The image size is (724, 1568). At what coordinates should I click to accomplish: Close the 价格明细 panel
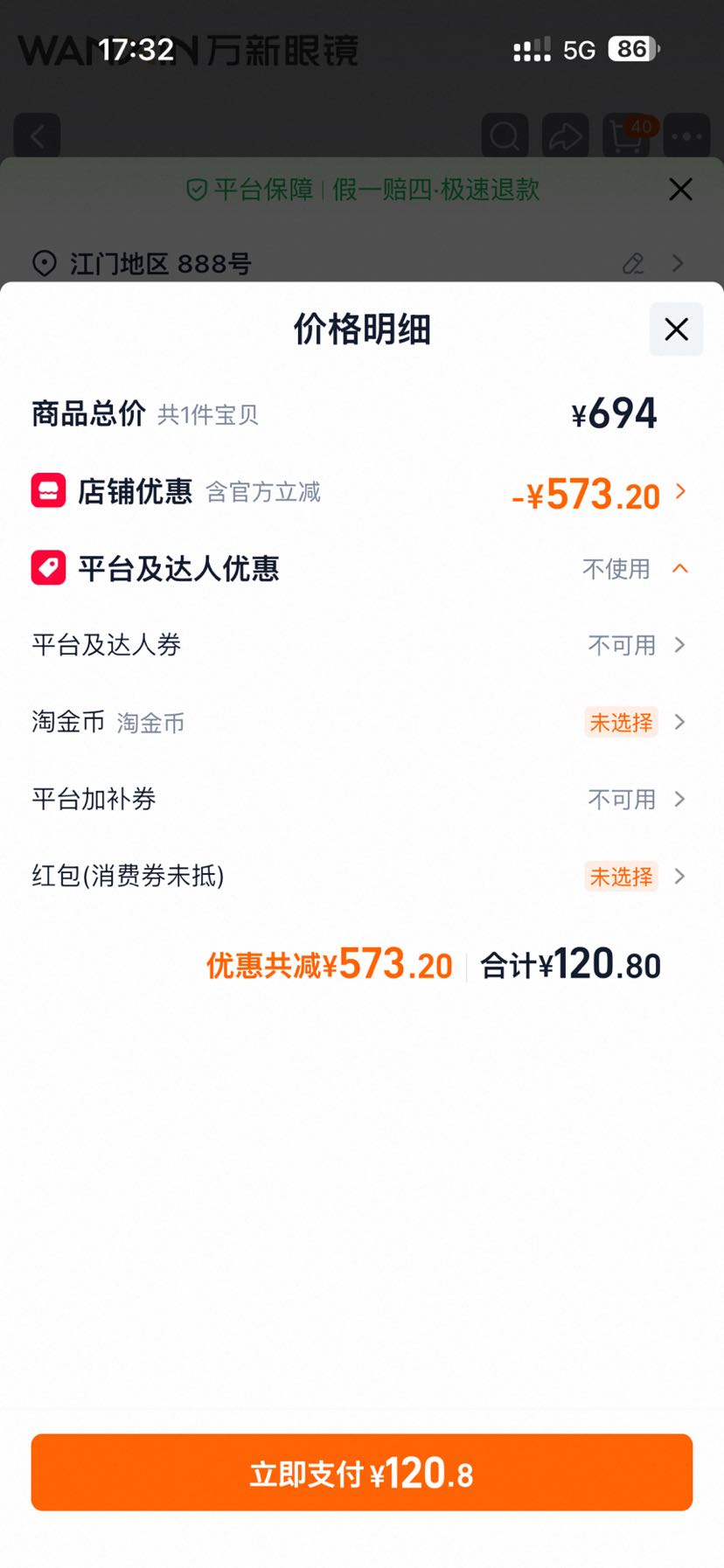pyautogui.click(x=676, y=330)
